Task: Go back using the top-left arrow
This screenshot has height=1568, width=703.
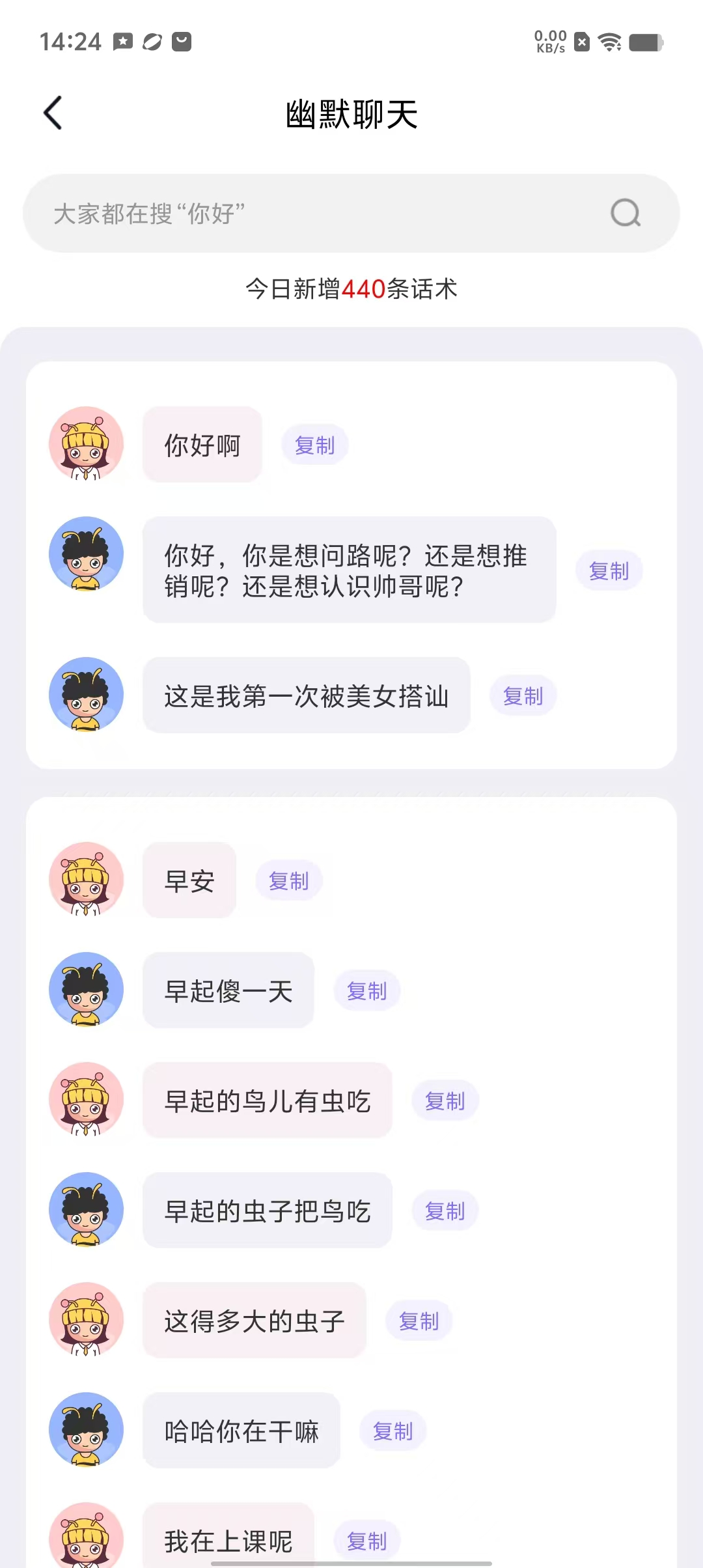Action: pos(53,113)
